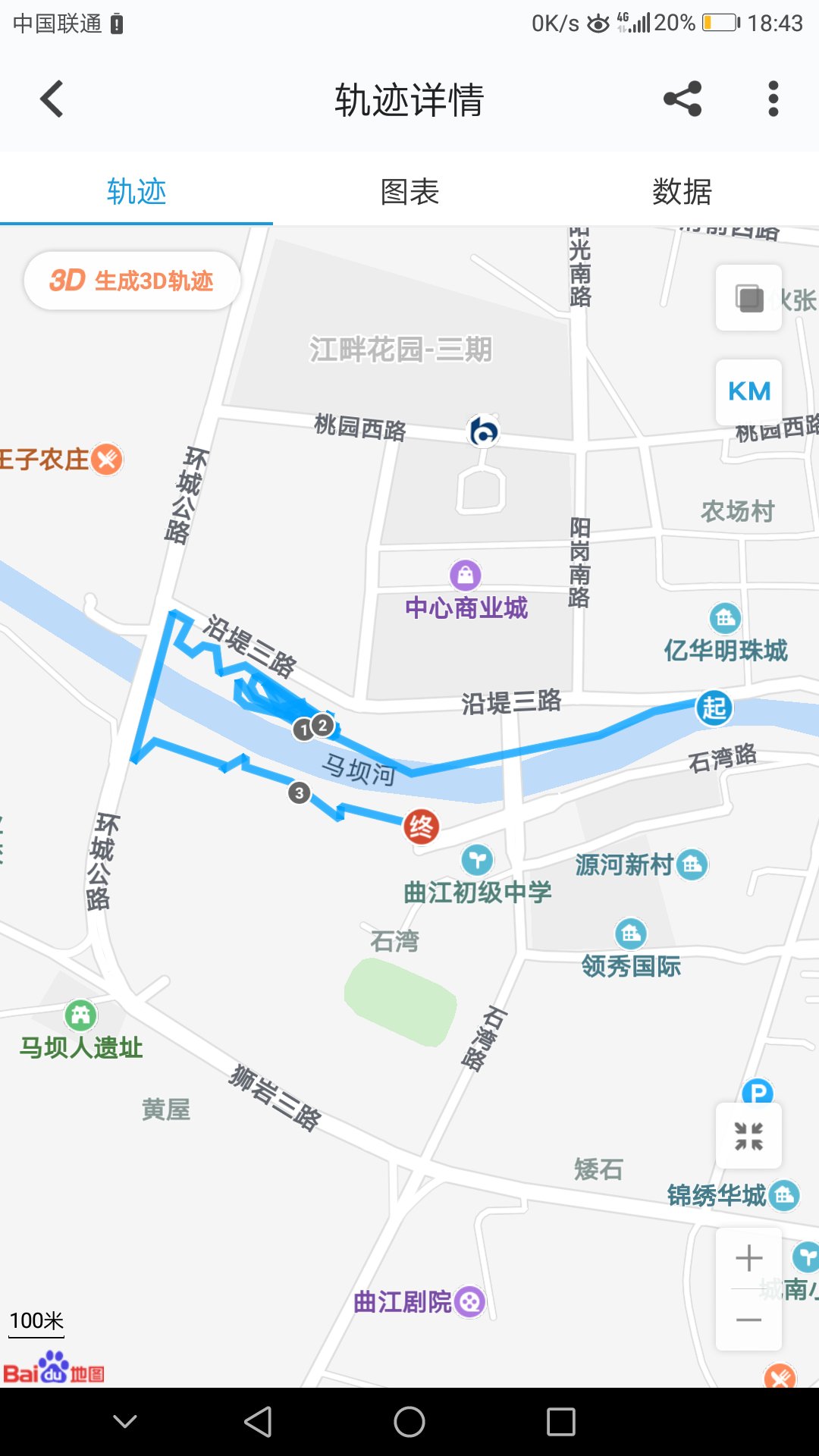This screenshot has width=819, height=1456.
Task: Zoom out the map with minus
Action: pyautogui.click(x=748, y=1320)
